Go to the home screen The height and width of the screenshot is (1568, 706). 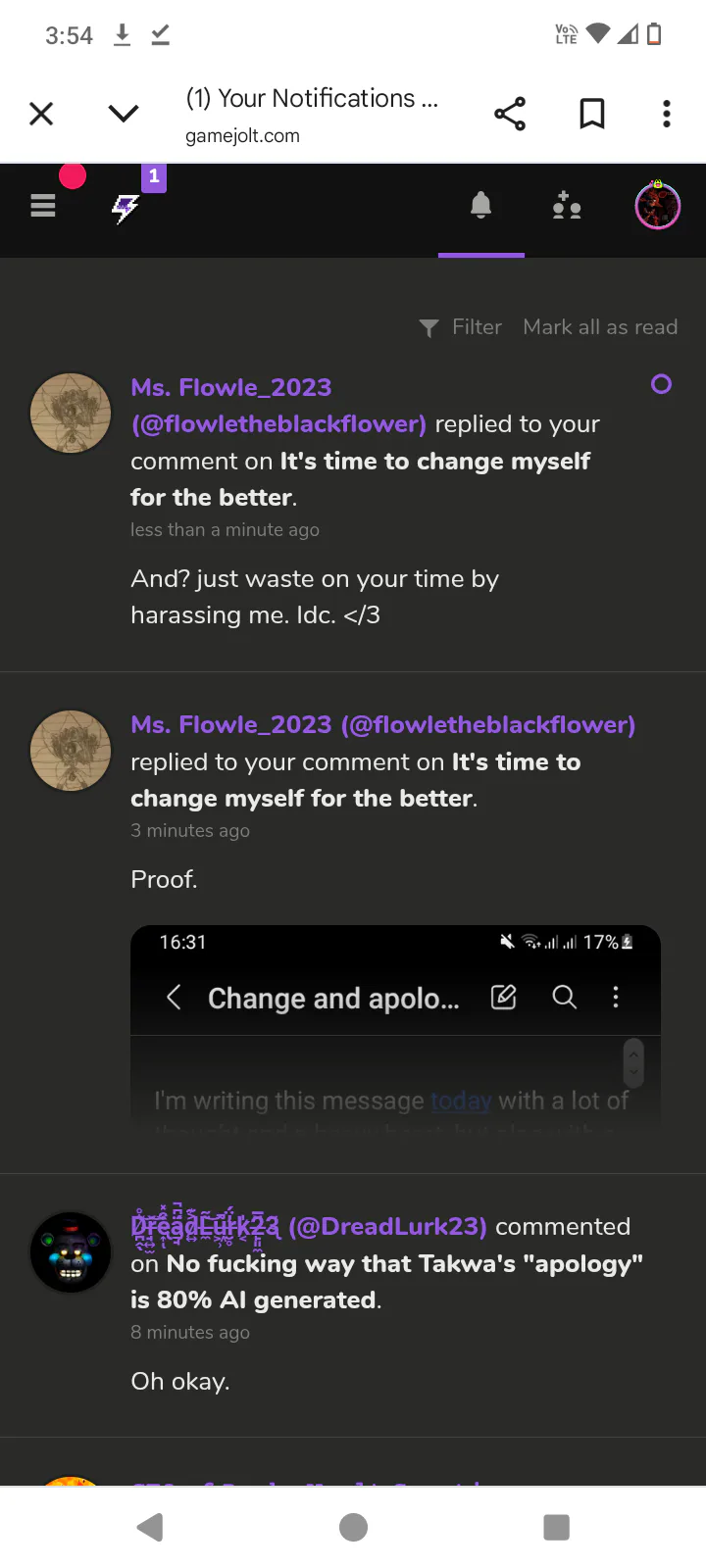point(353,1527)
